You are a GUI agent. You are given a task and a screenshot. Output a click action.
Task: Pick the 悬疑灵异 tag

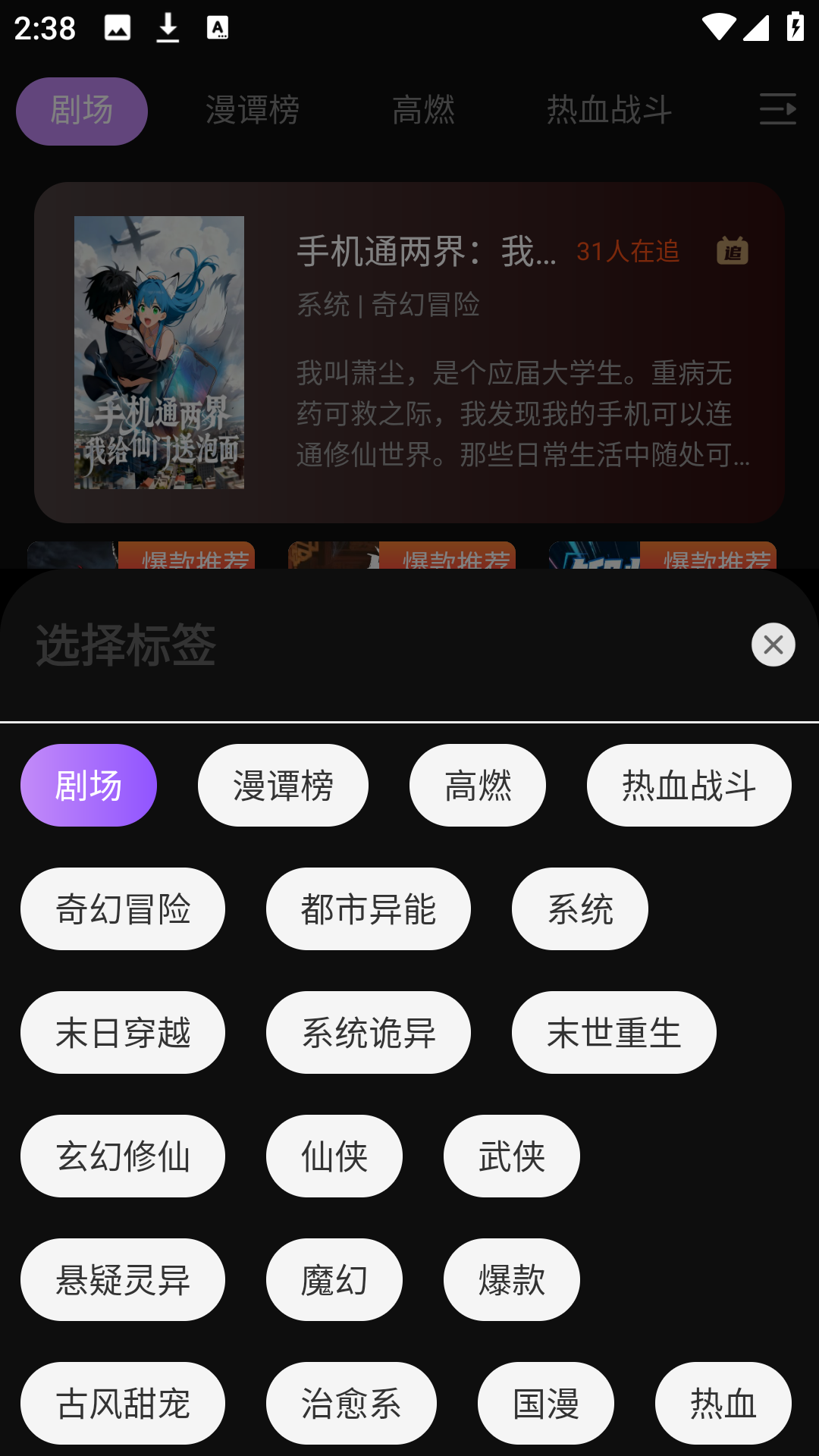click(x=122, y=1279)
